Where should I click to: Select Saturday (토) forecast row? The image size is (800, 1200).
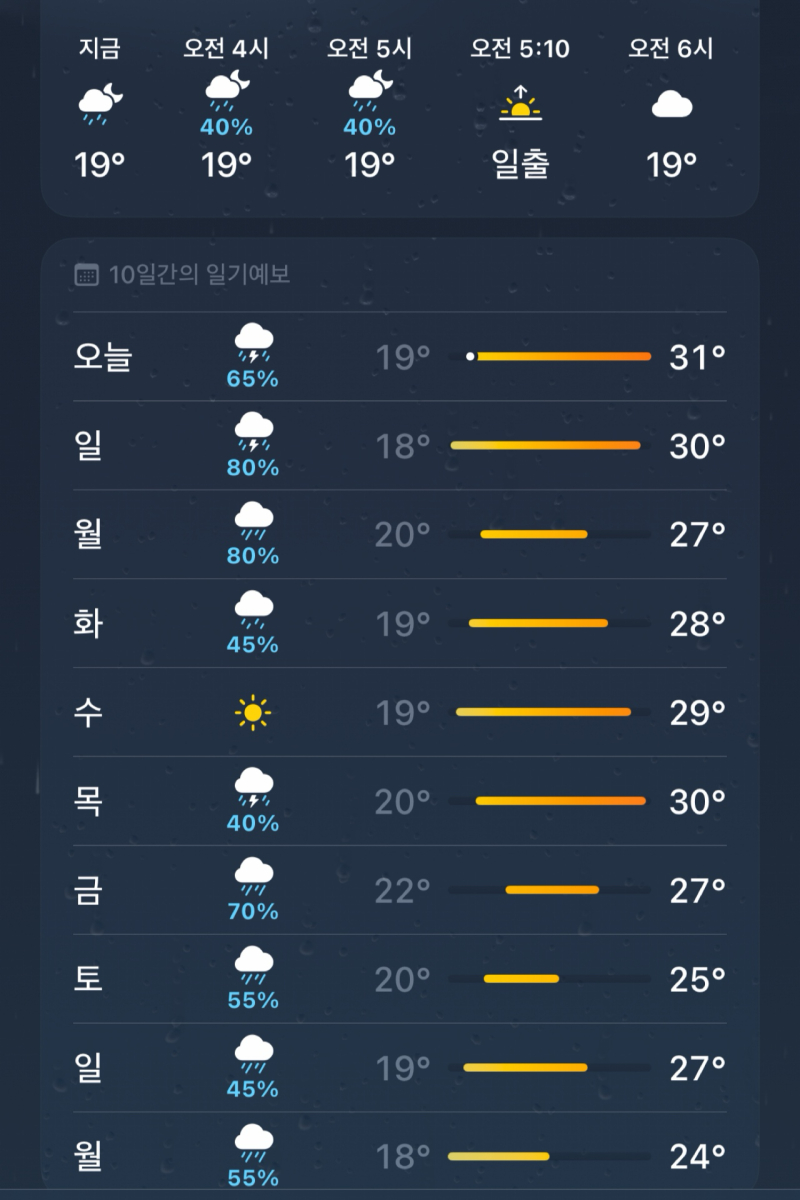pyautogui.click(x=400, y=979)
